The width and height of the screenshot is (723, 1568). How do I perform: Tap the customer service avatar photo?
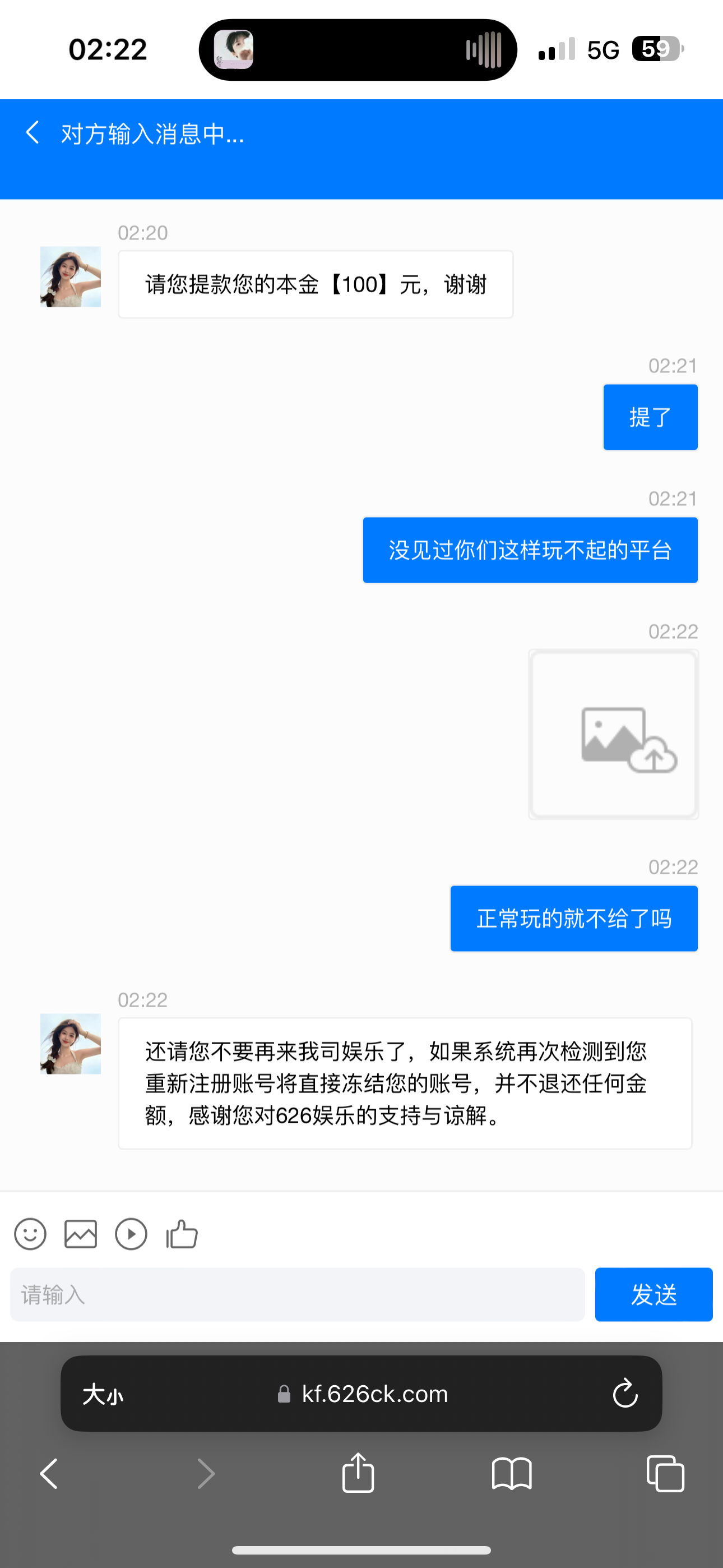tap(70, 277)
